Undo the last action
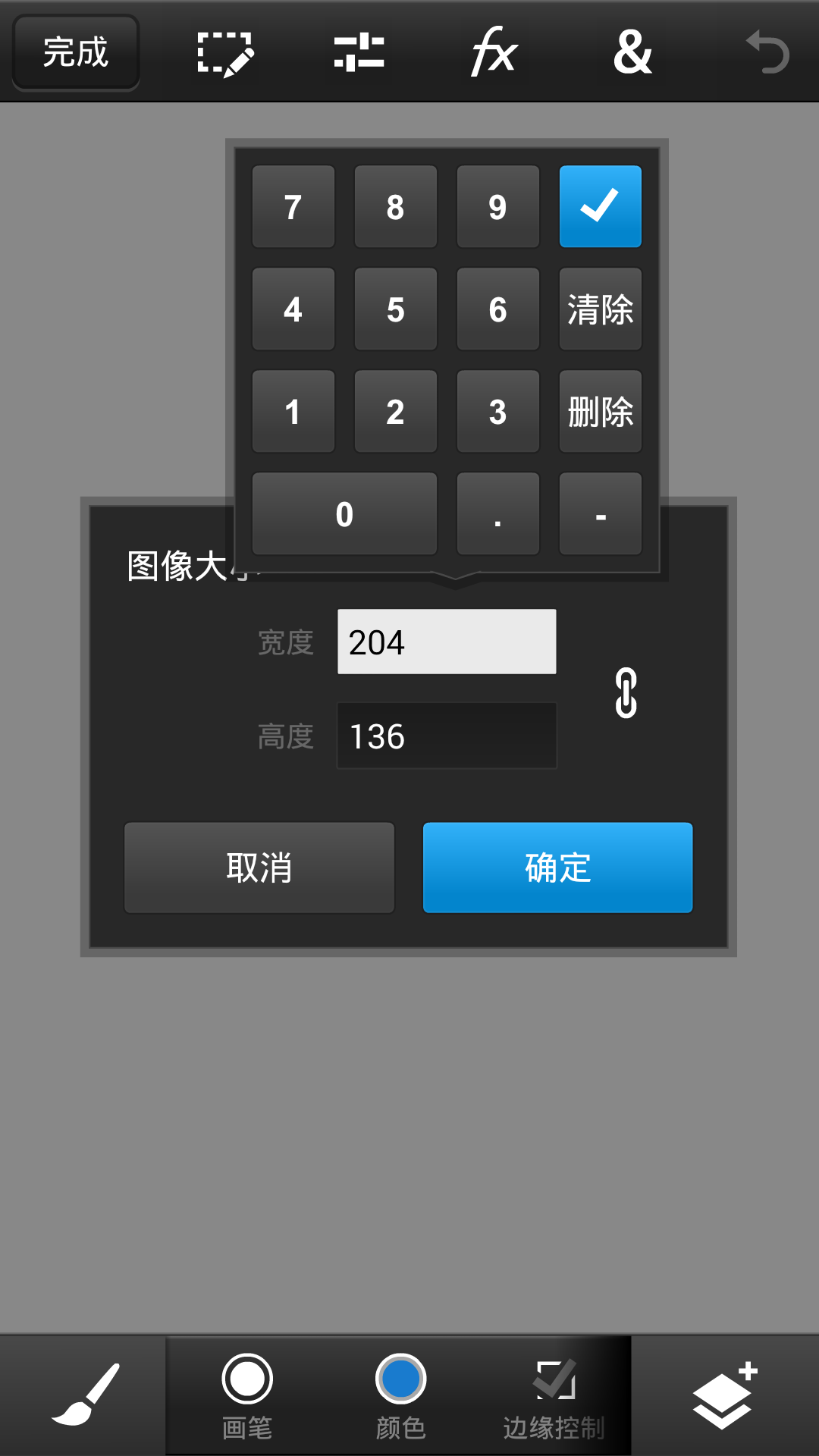Screen dimensions: 819x1456 [x=767, y=52]
